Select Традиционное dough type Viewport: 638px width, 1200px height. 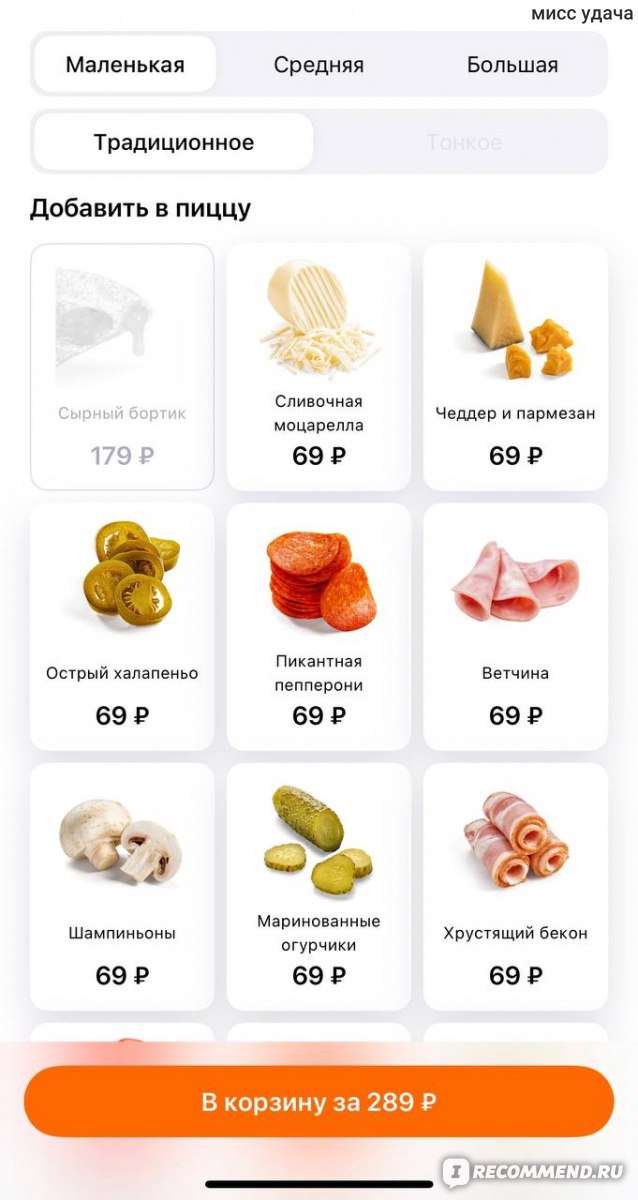click(174, 142)
